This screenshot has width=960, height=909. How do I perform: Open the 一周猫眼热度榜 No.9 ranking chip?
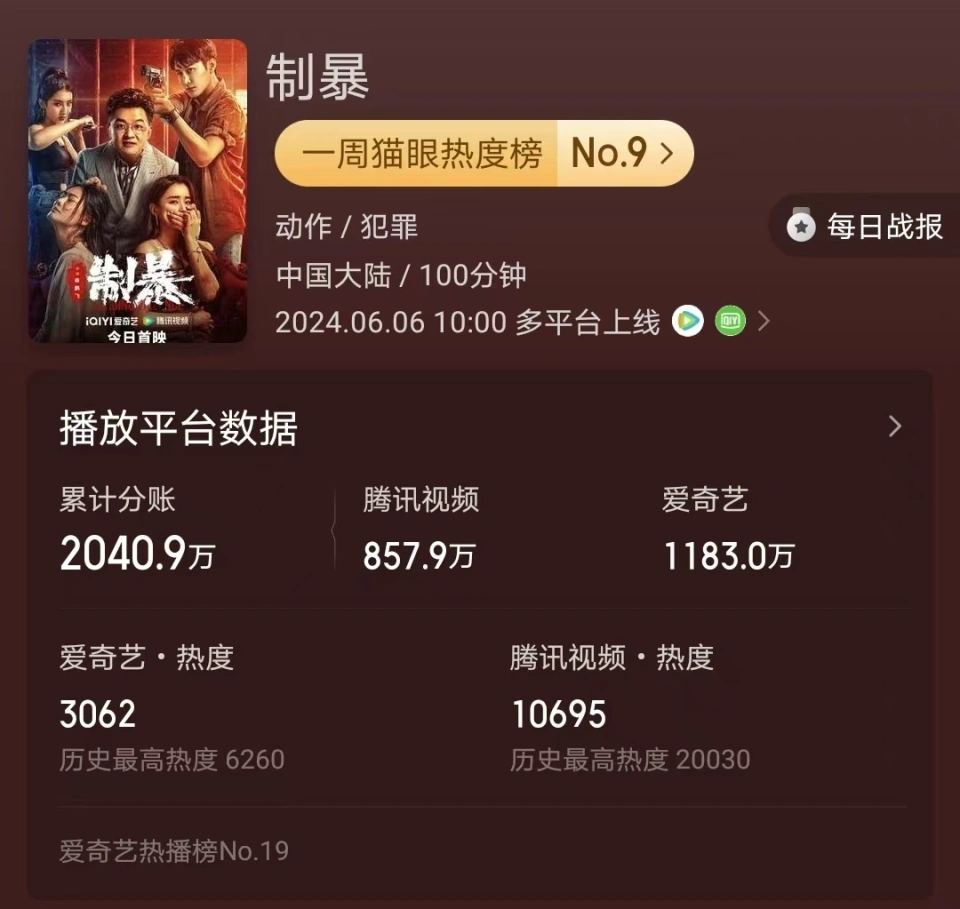click(x=483, y=153)
